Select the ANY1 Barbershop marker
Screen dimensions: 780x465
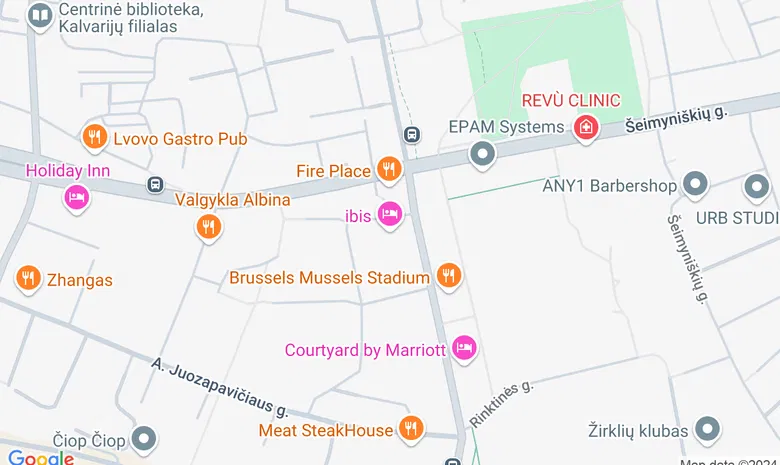694,184
